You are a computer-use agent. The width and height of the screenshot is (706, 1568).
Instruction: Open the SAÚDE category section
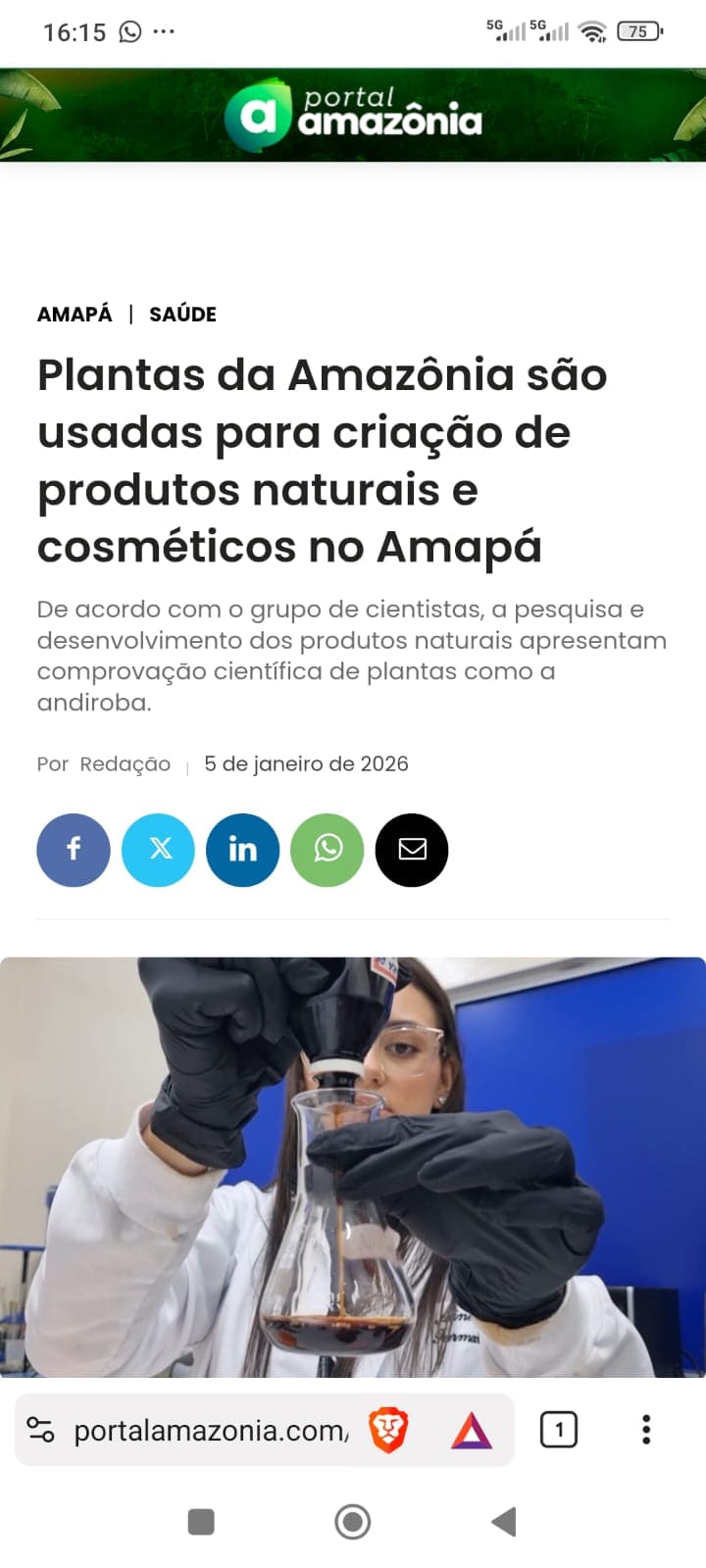pos(182,315)
